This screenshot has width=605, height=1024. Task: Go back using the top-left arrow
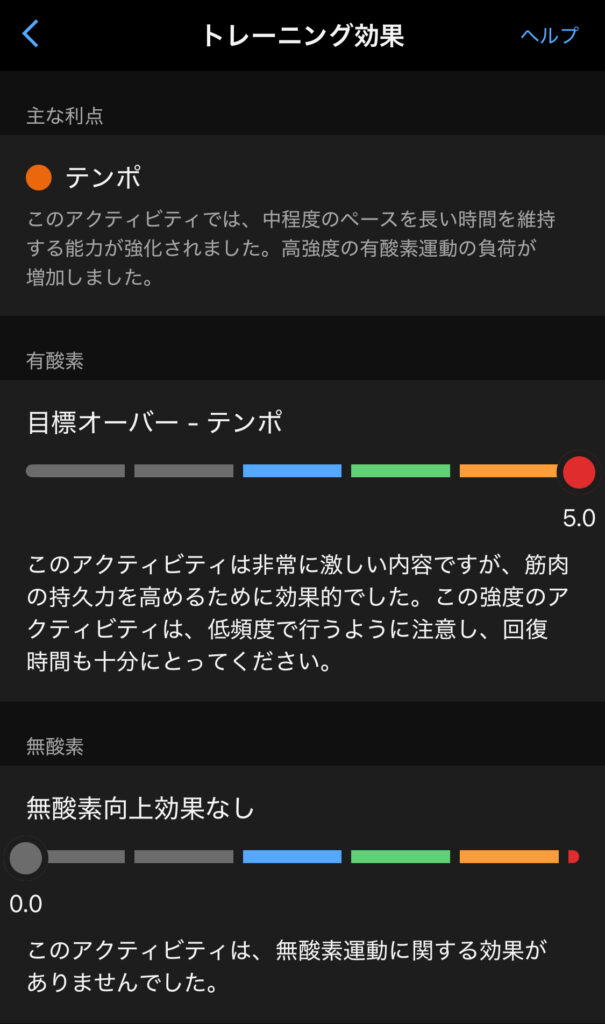[31, 35]
